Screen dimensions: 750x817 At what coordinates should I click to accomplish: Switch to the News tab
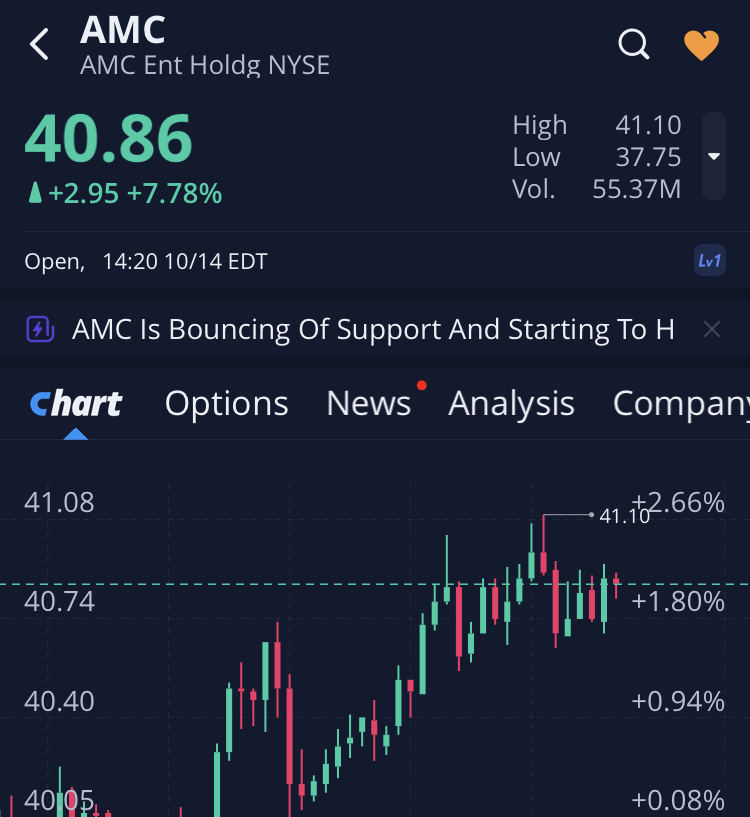[368, 403]
